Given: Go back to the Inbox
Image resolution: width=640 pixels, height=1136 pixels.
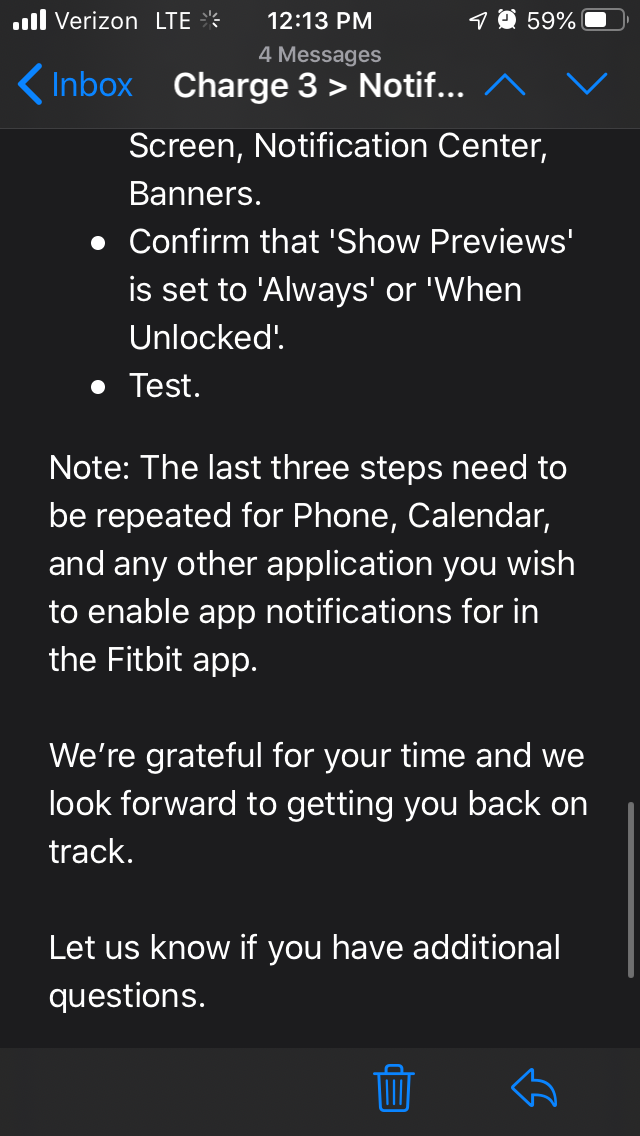Looking at the screenshot, I should click(75, 85).
